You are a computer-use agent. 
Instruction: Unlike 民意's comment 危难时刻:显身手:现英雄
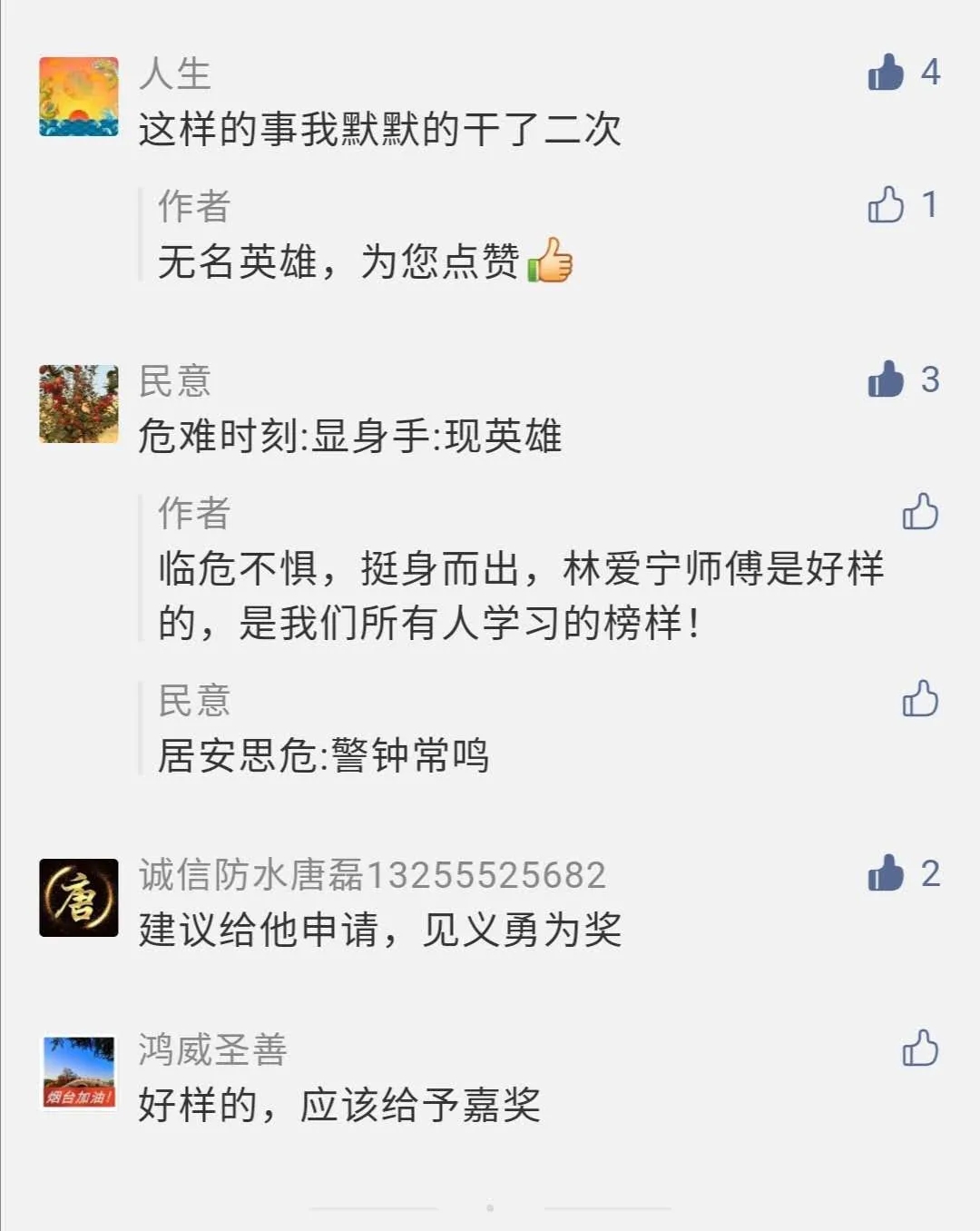tap(886, 379)
